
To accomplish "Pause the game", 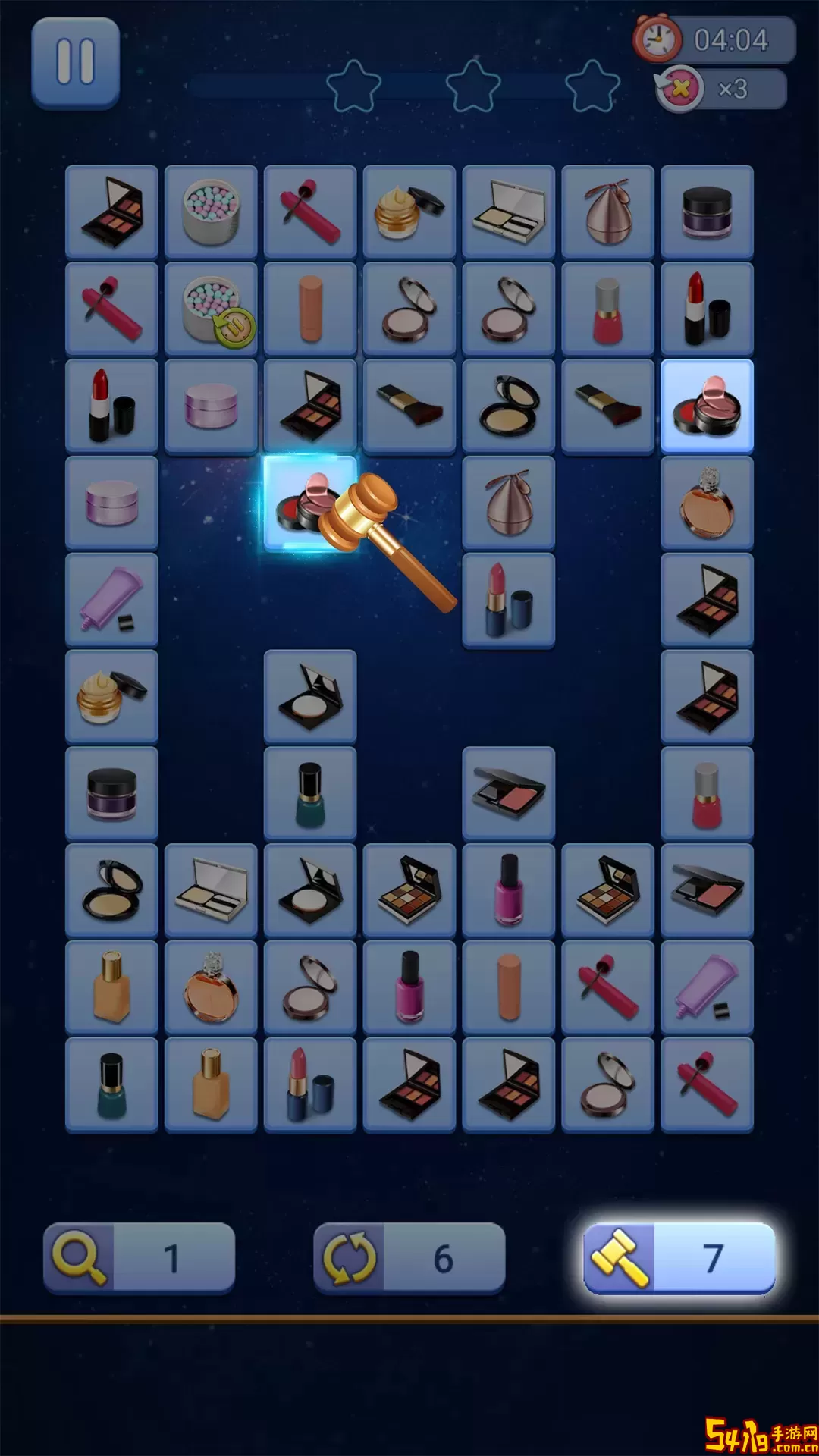I will [x=75, y=62].
